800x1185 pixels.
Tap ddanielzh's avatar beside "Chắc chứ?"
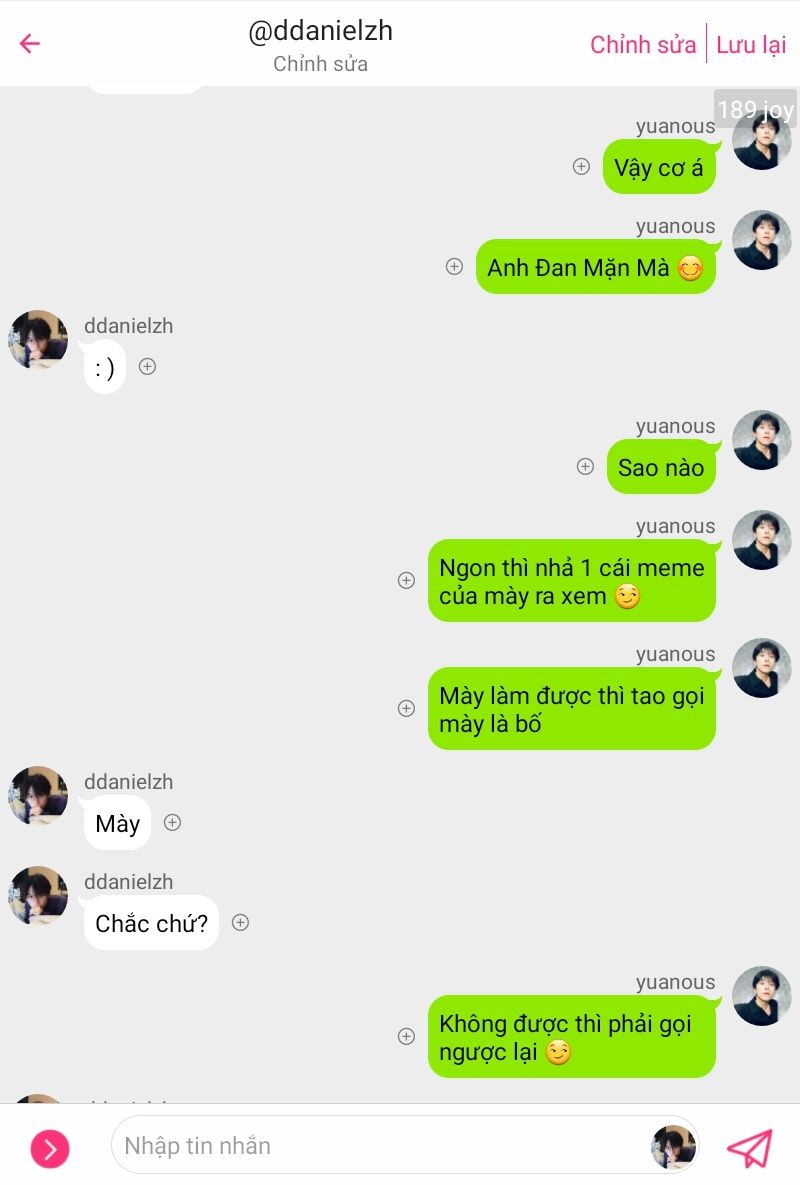(x=38, y=895)
